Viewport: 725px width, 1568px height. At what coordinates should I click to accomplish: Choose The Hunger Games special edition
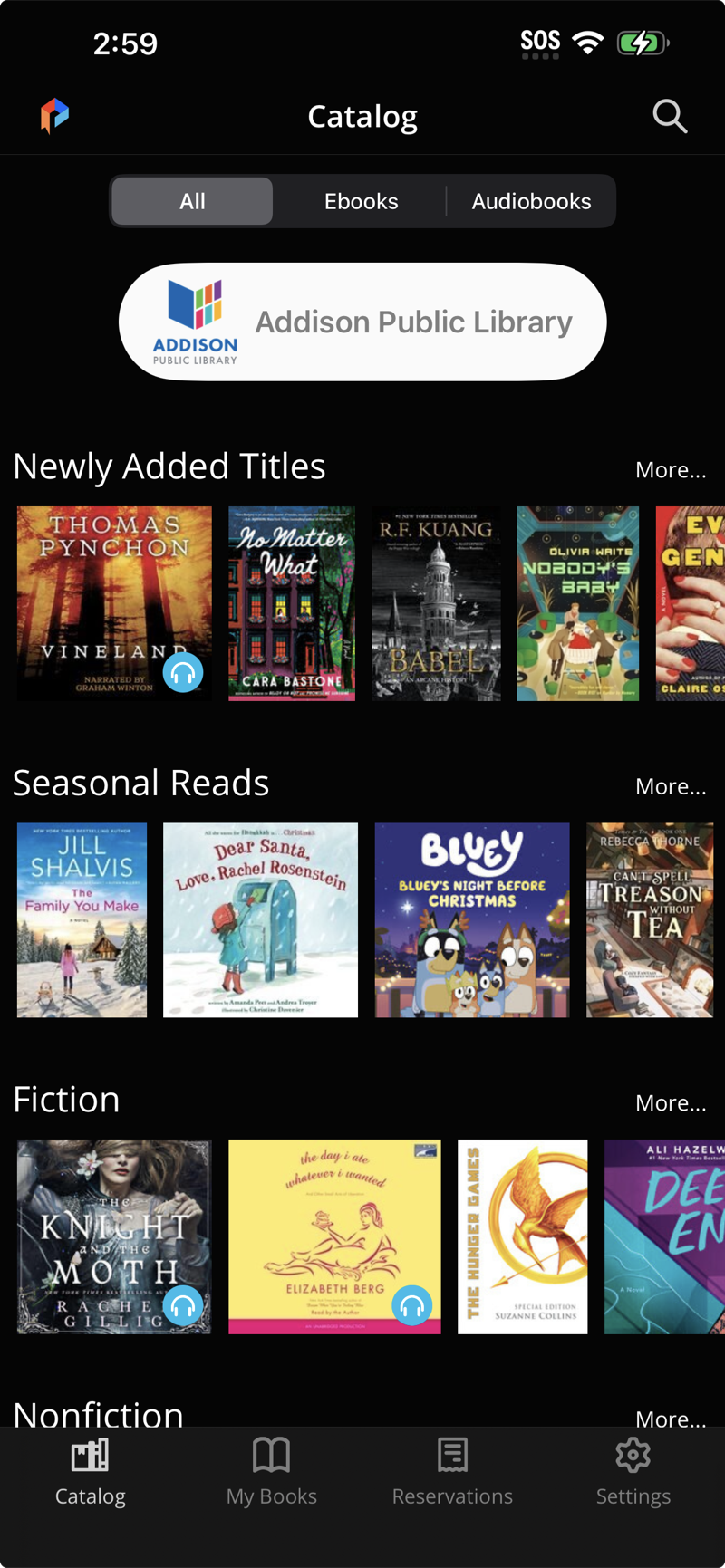(x=522, y=1236)
